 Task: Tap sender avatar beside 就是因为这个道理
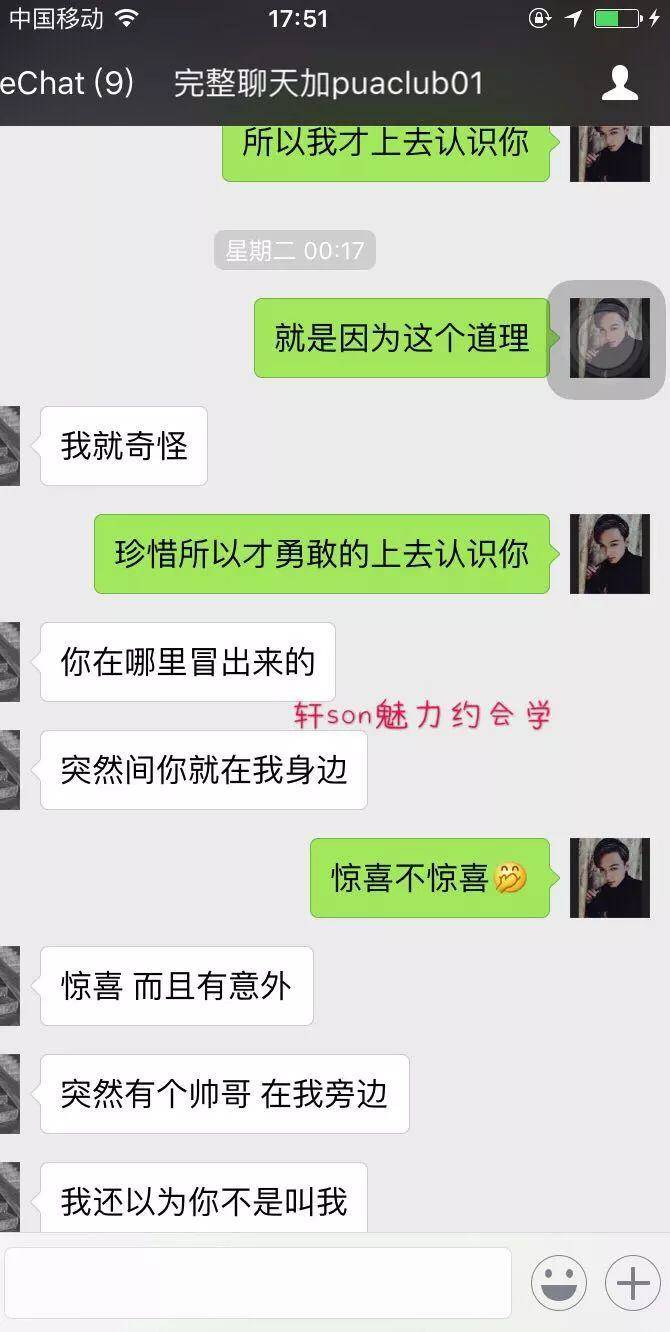click(609, 338)
